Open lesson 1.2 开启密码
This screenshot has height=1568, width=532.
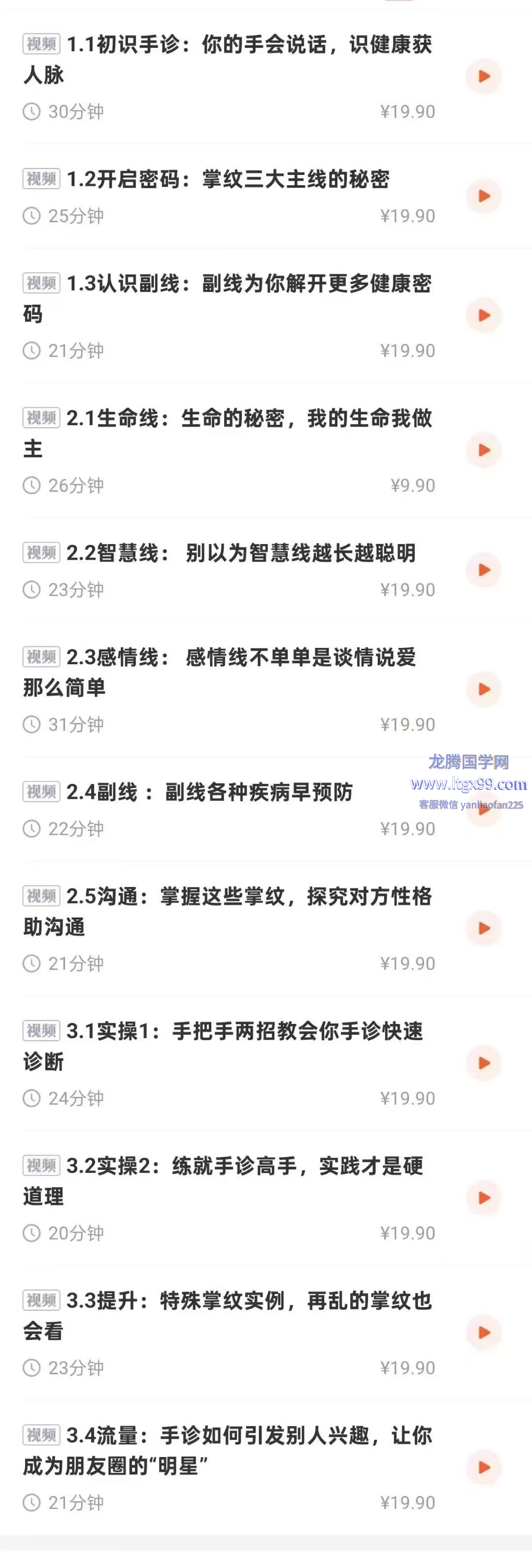(x=228, y=179)
